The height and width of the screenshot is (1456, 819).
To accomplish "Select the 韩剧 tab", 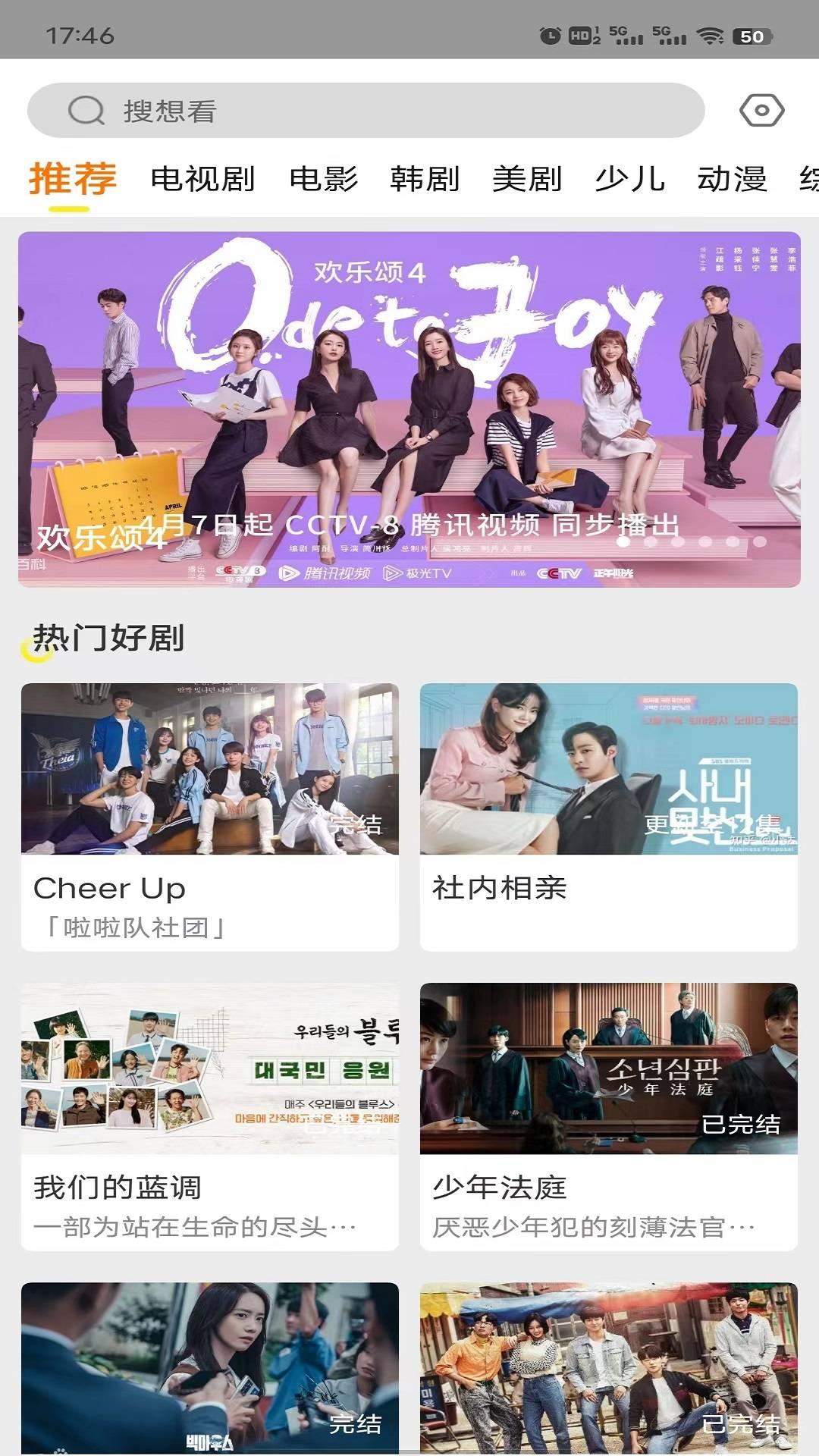I will pyautogui.click(x=425, y=178).
